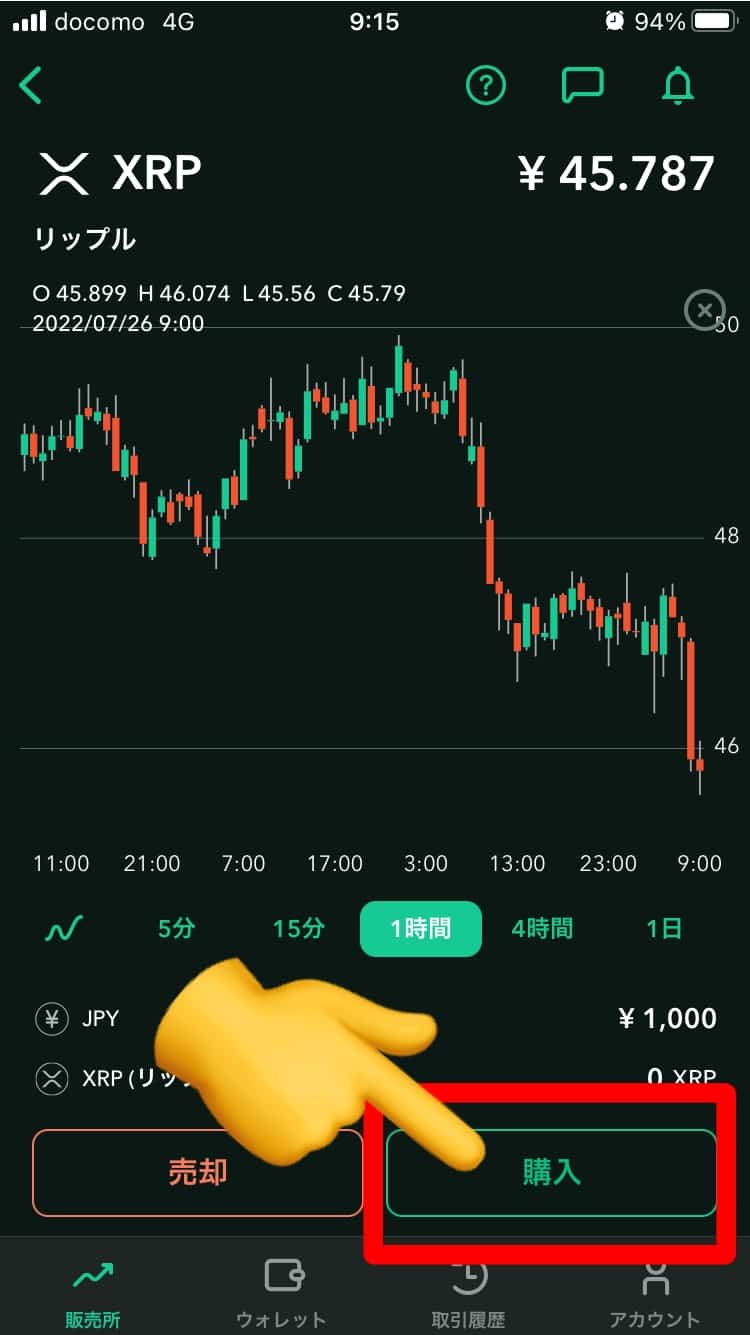Select the 15分 chart interval
750x1335 pixels.
click(298, 929)
